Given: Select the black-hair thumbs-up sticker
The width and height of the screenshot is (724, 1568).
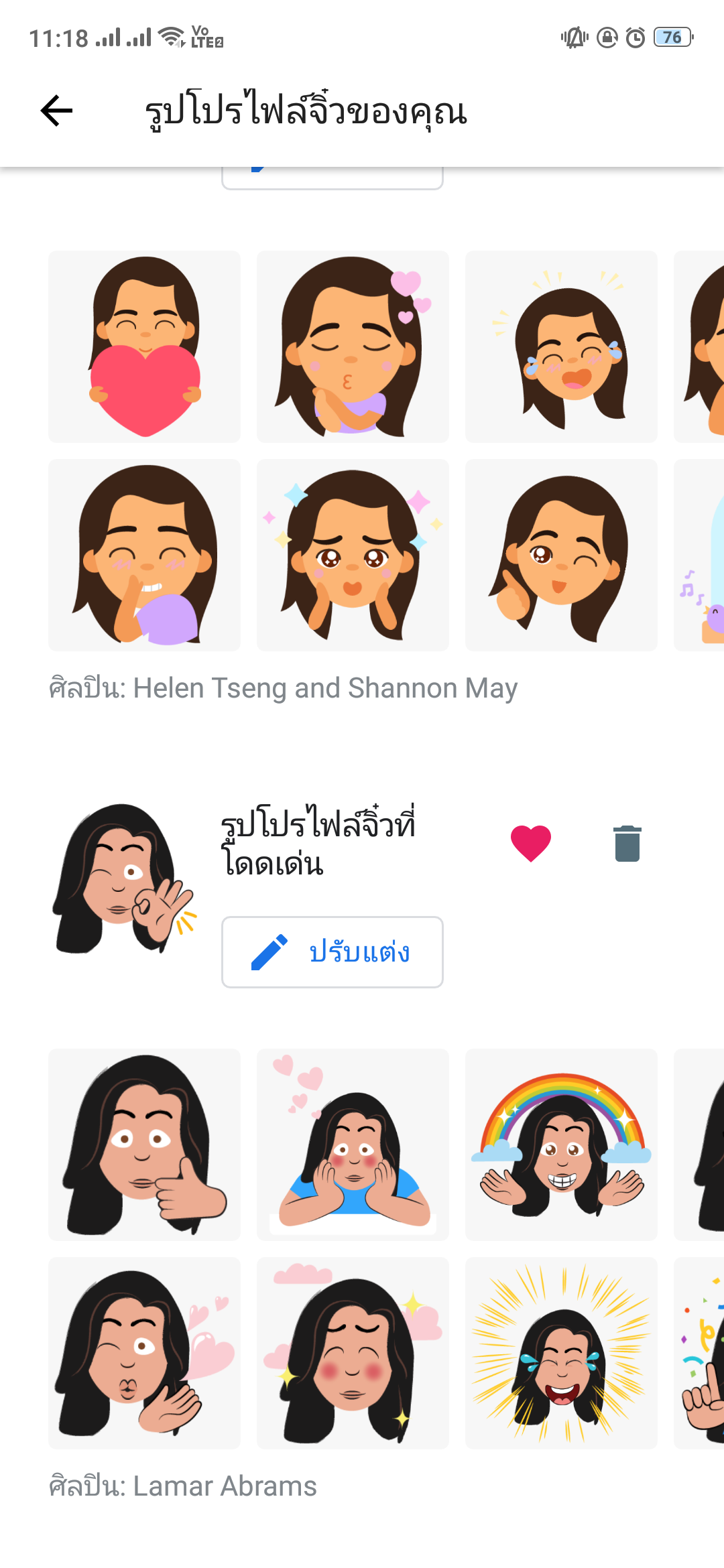Looking at the screenshot, I should pos(144,1145).
